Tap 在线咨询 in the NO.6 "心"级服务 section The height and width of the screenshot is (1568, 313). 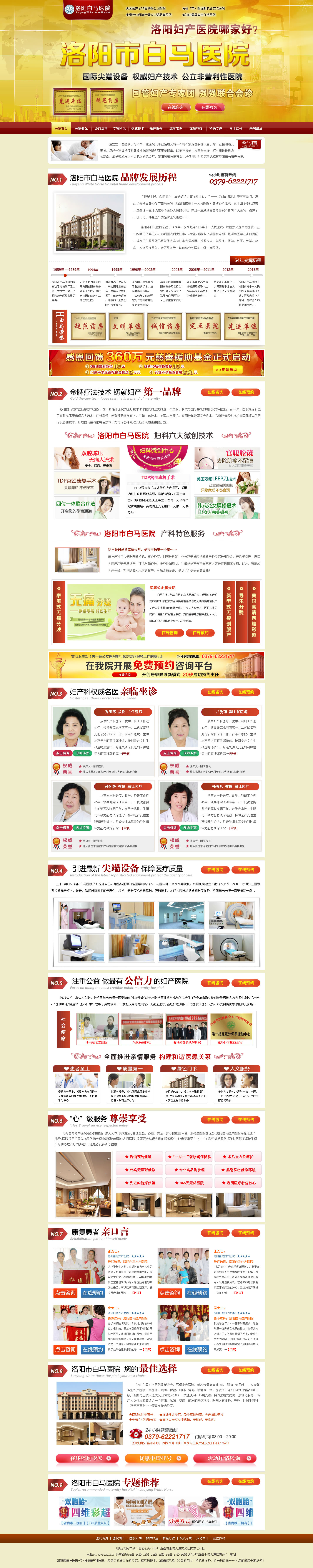pyautogui.click(x=215, y=1119)
